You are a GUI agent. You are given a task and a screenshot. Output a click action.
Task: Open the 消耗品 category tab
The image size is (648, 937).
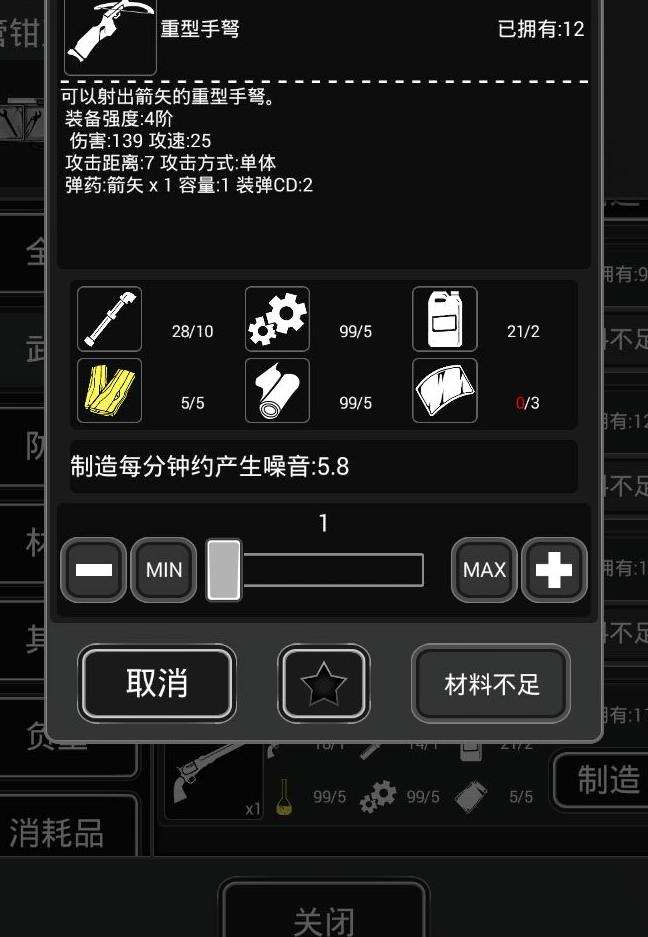(x=60, y=832)
